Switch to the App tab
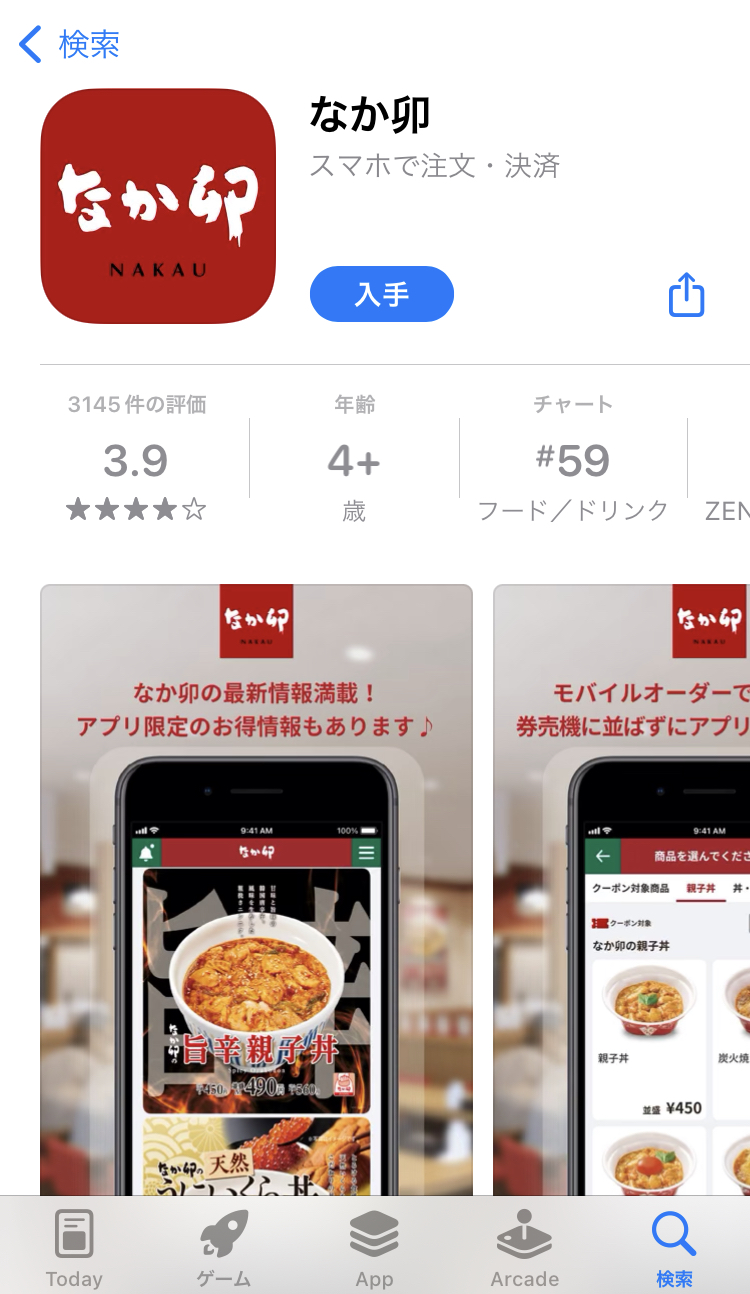Screen dimensions: 750x1294 374,1248
